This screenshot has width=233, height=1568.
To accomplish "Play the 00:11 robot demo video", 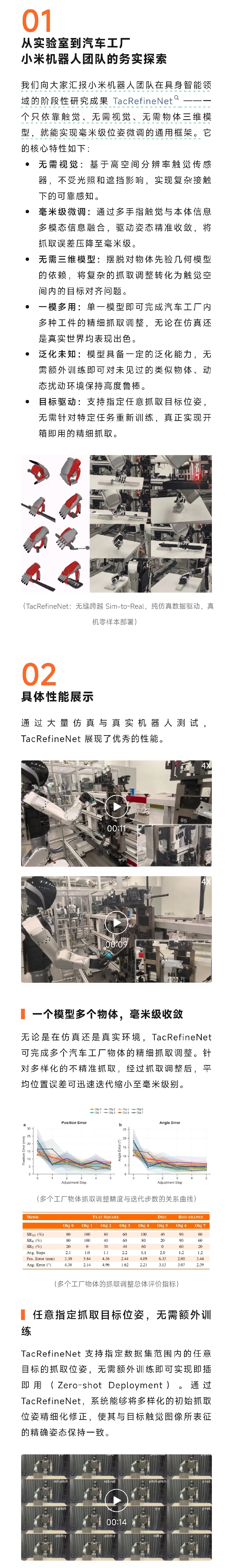I will 116,807.
